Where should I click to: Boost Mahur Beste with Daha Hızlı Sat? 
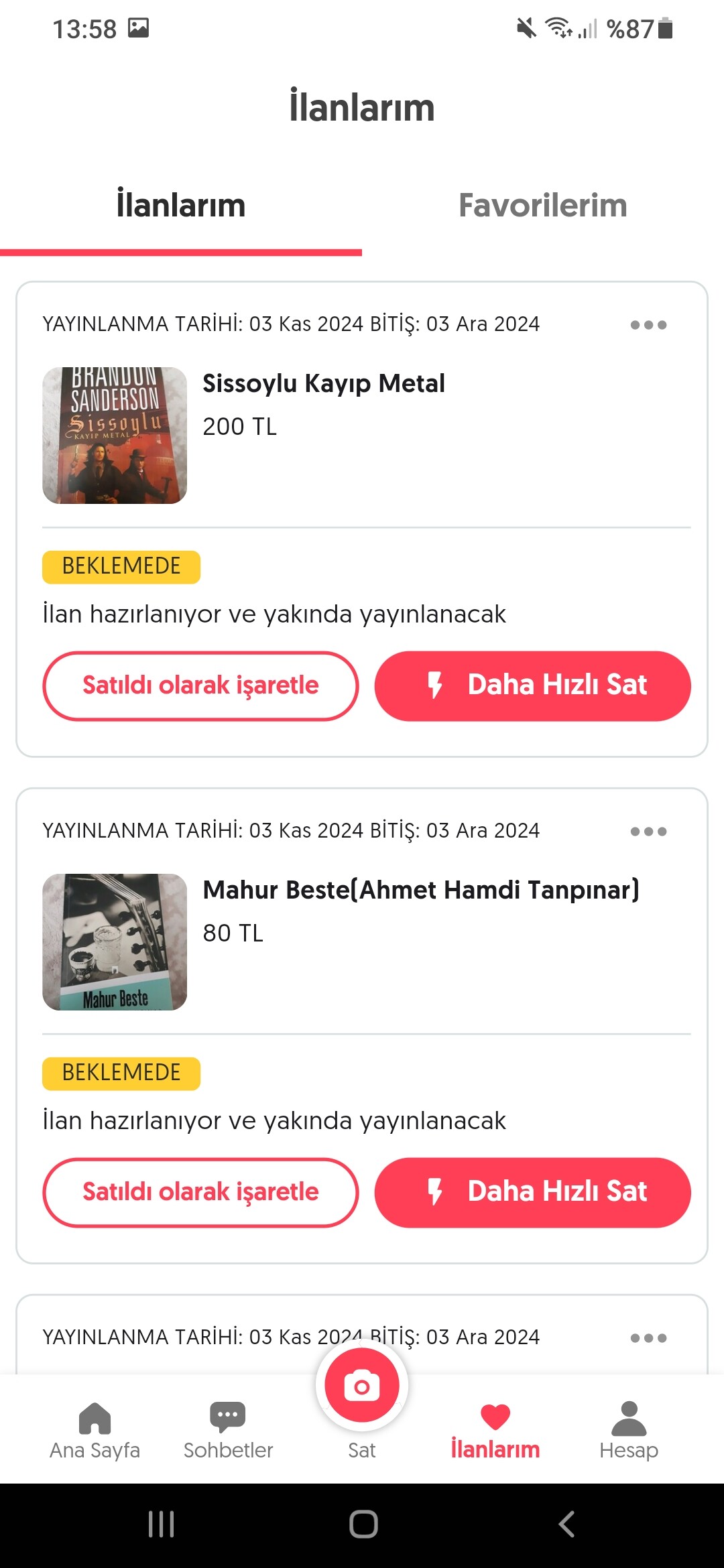coord(532,1193)
